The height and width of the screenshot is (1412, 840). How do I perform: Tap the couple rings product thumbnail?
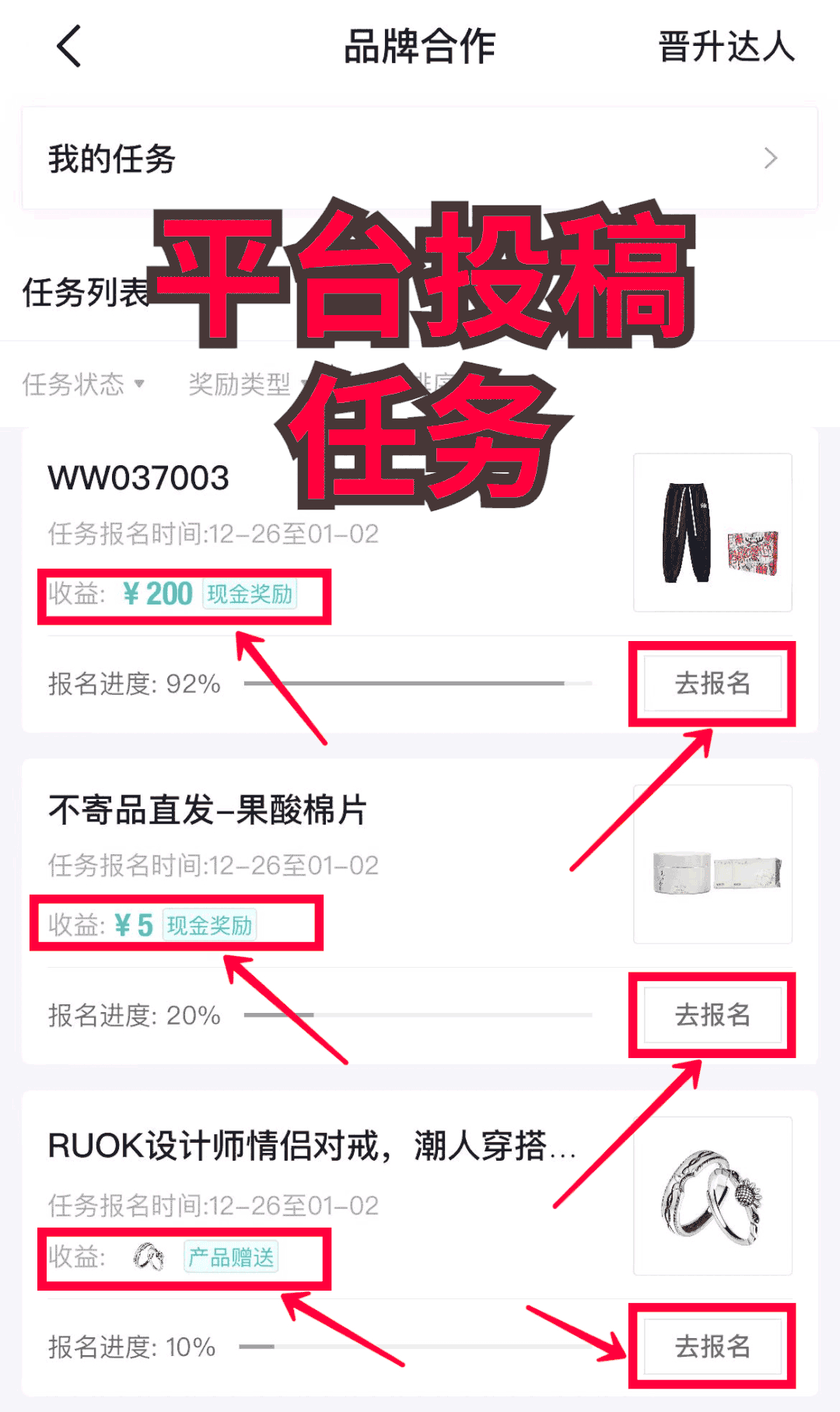(x=711, y=1197)
